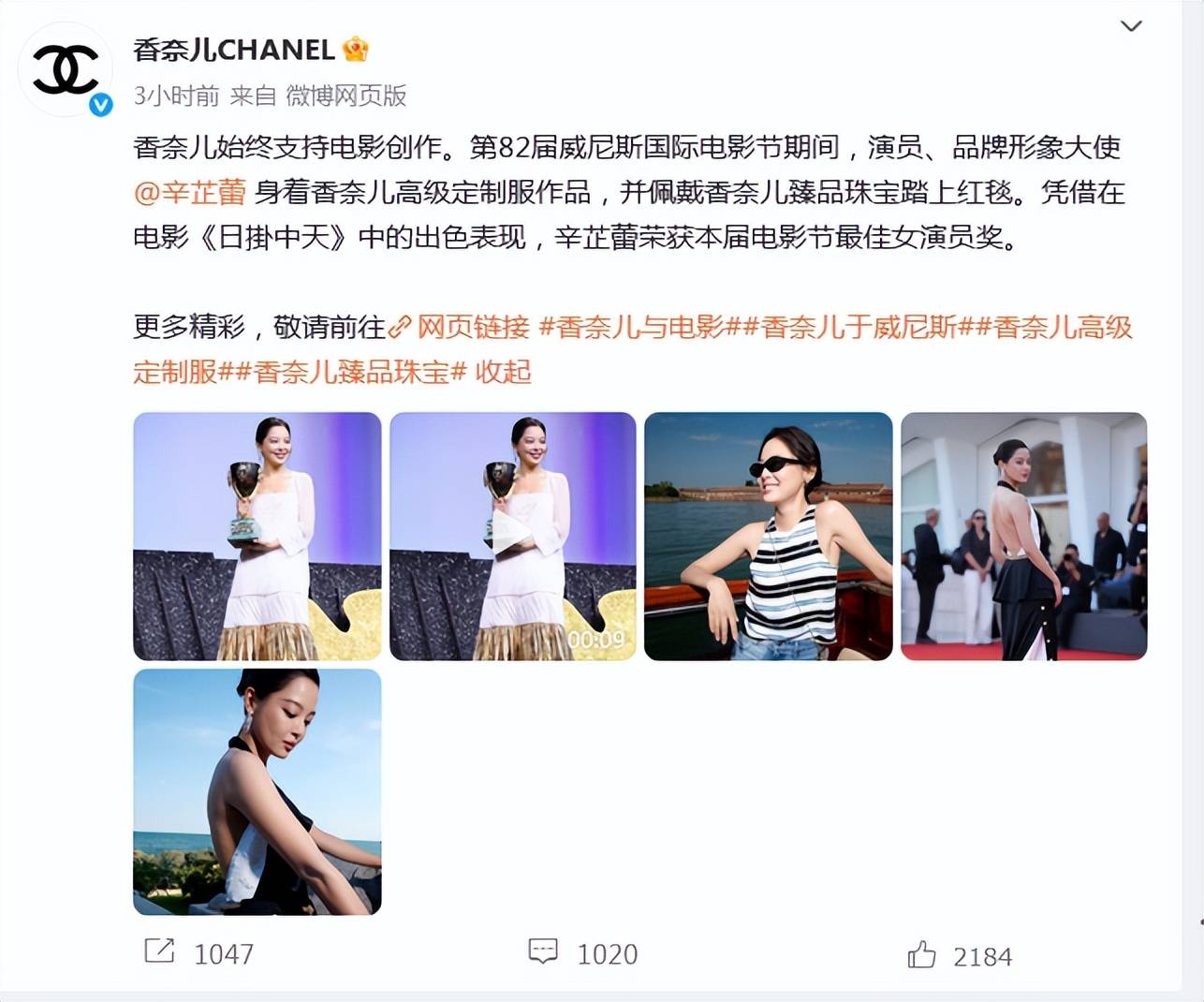The height and width of the screenshot is (1002, 1204).
Task: Open the 香奈儿CHANEL account name
Action: pyautogui.click(x=234, y=49)
